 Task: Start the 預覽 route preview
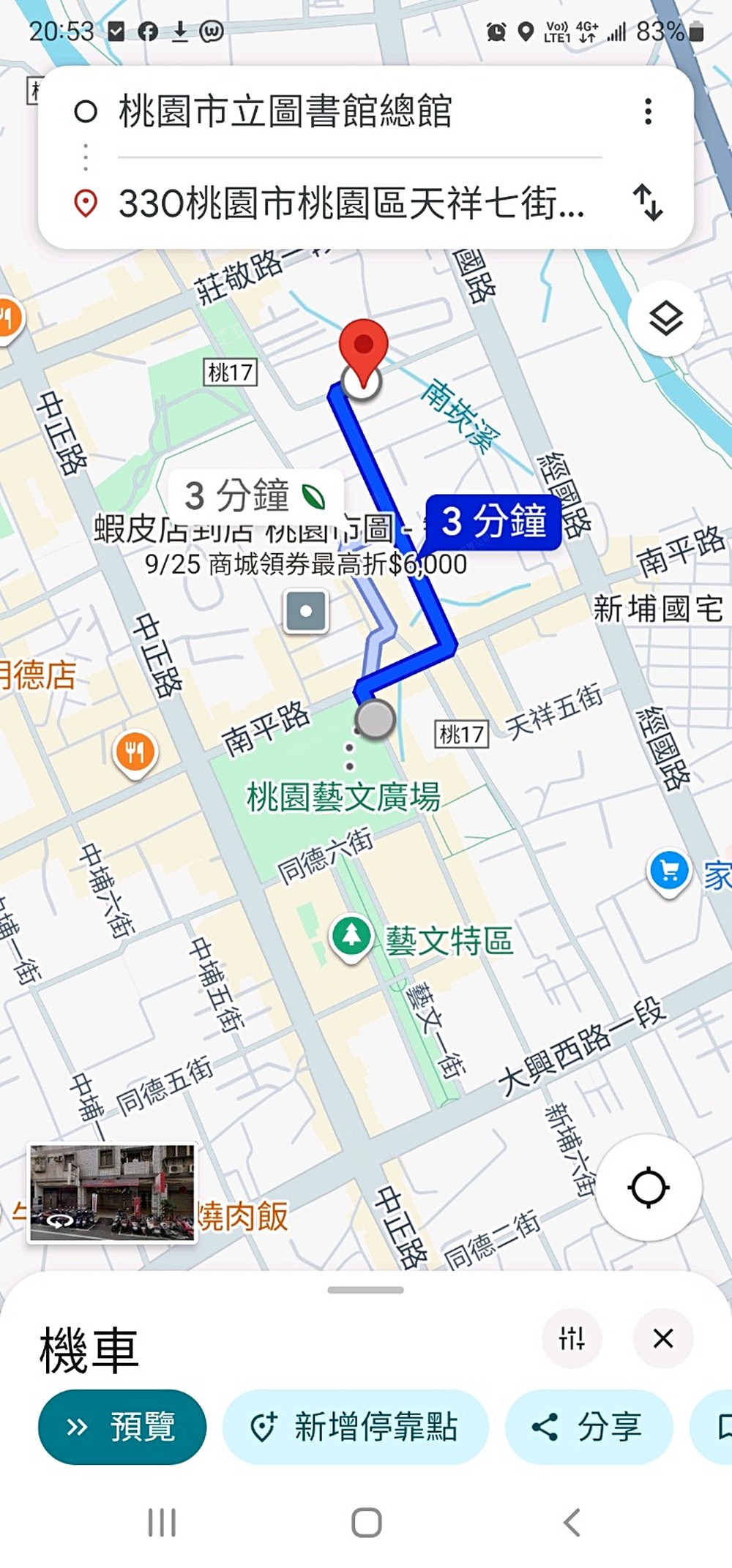coord(122,1427)
